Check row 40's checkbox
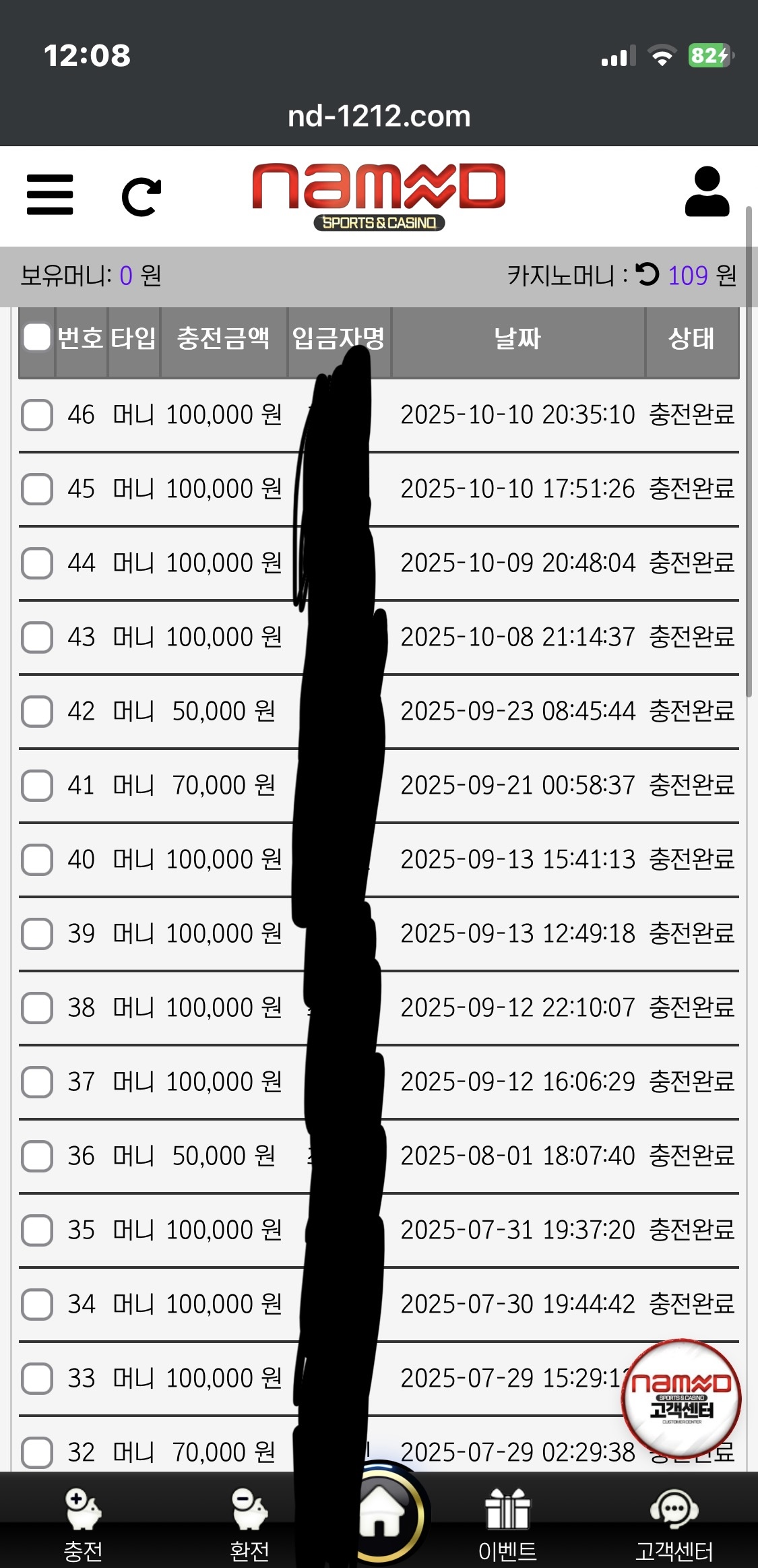Screen dimensions: 758x1568 (x=37, y=859)
